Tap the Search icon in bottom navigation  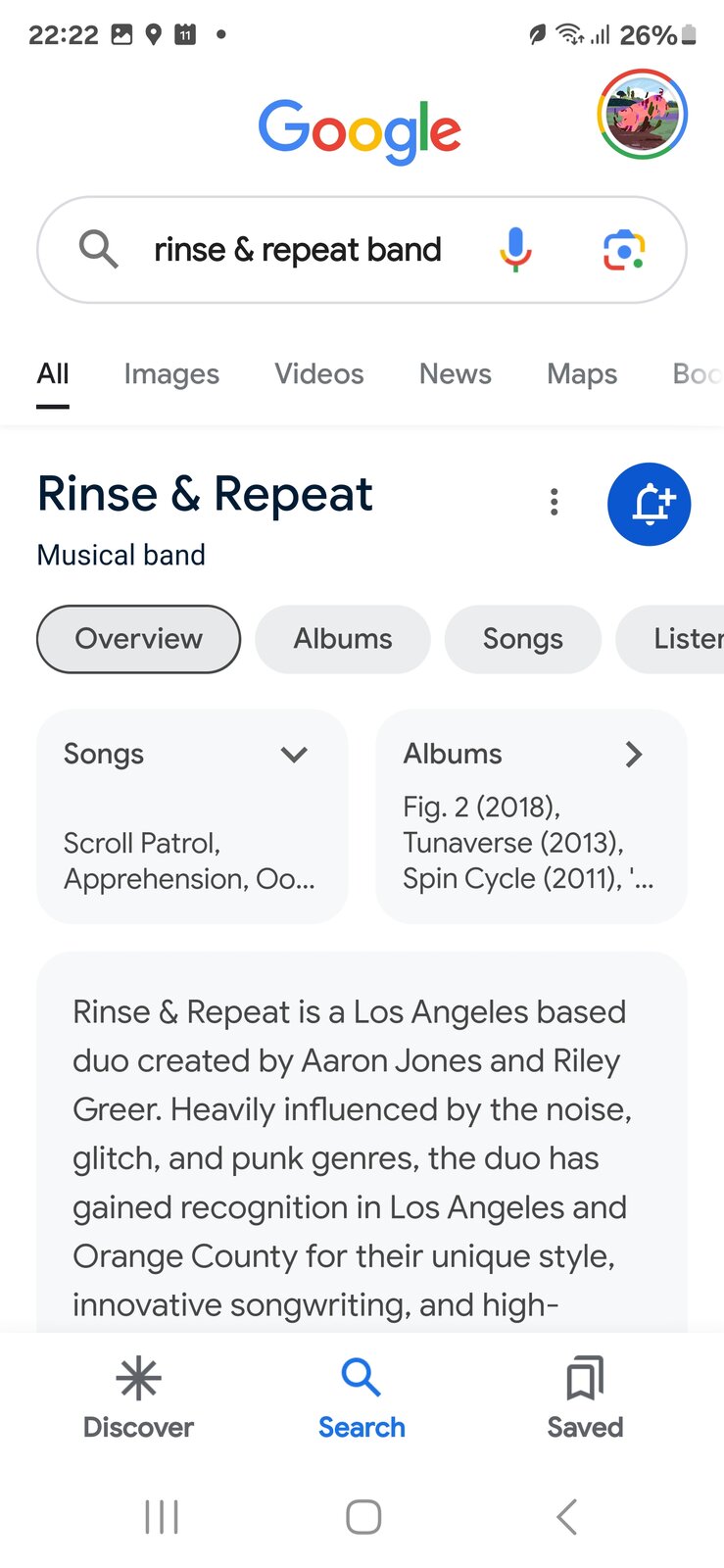362,1379
